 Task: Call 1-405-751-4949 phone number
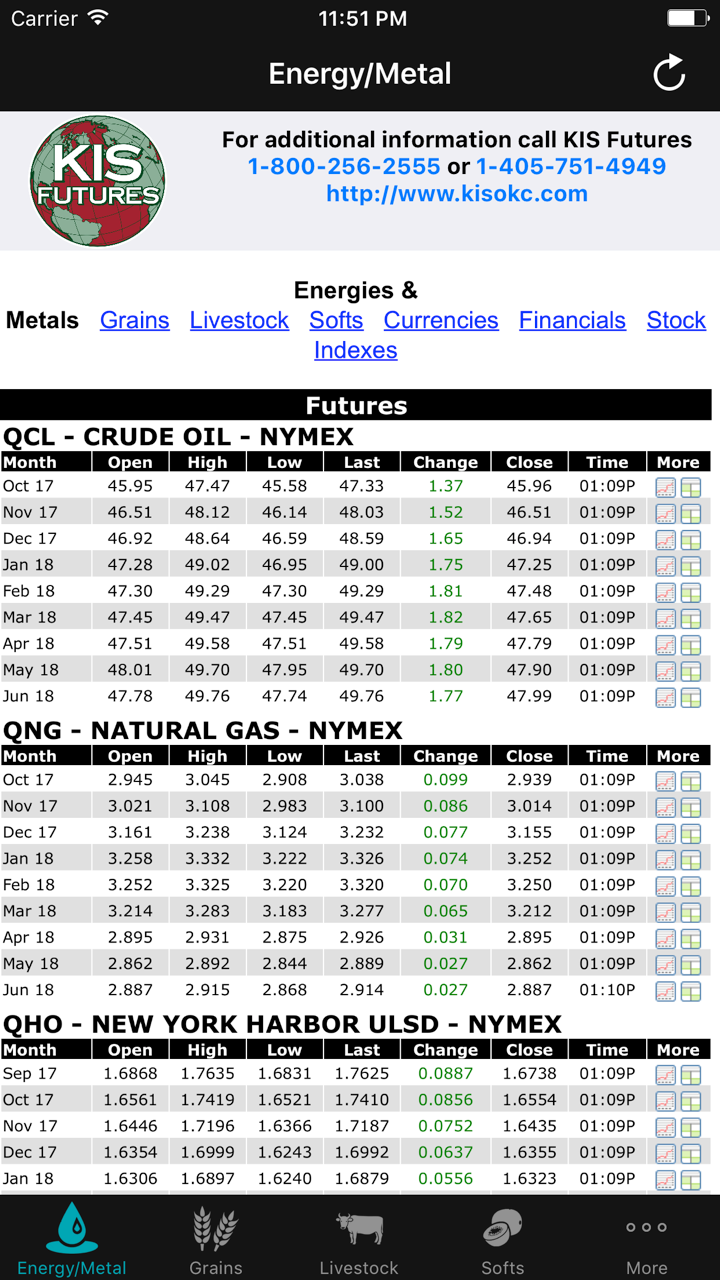coord(571,166)
